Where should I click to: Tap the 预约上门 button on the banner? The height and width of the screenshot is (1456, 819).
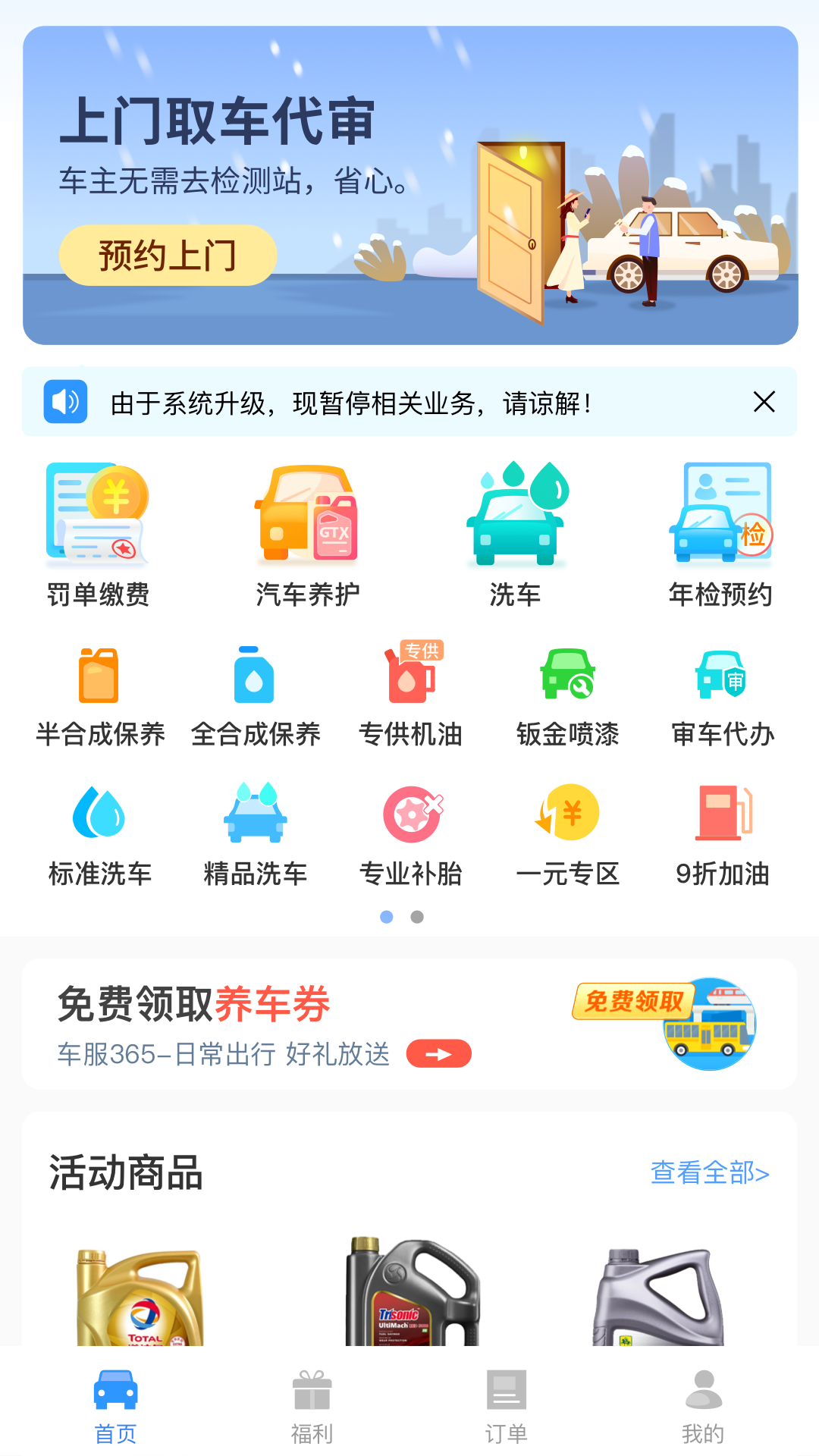point(168,256)
